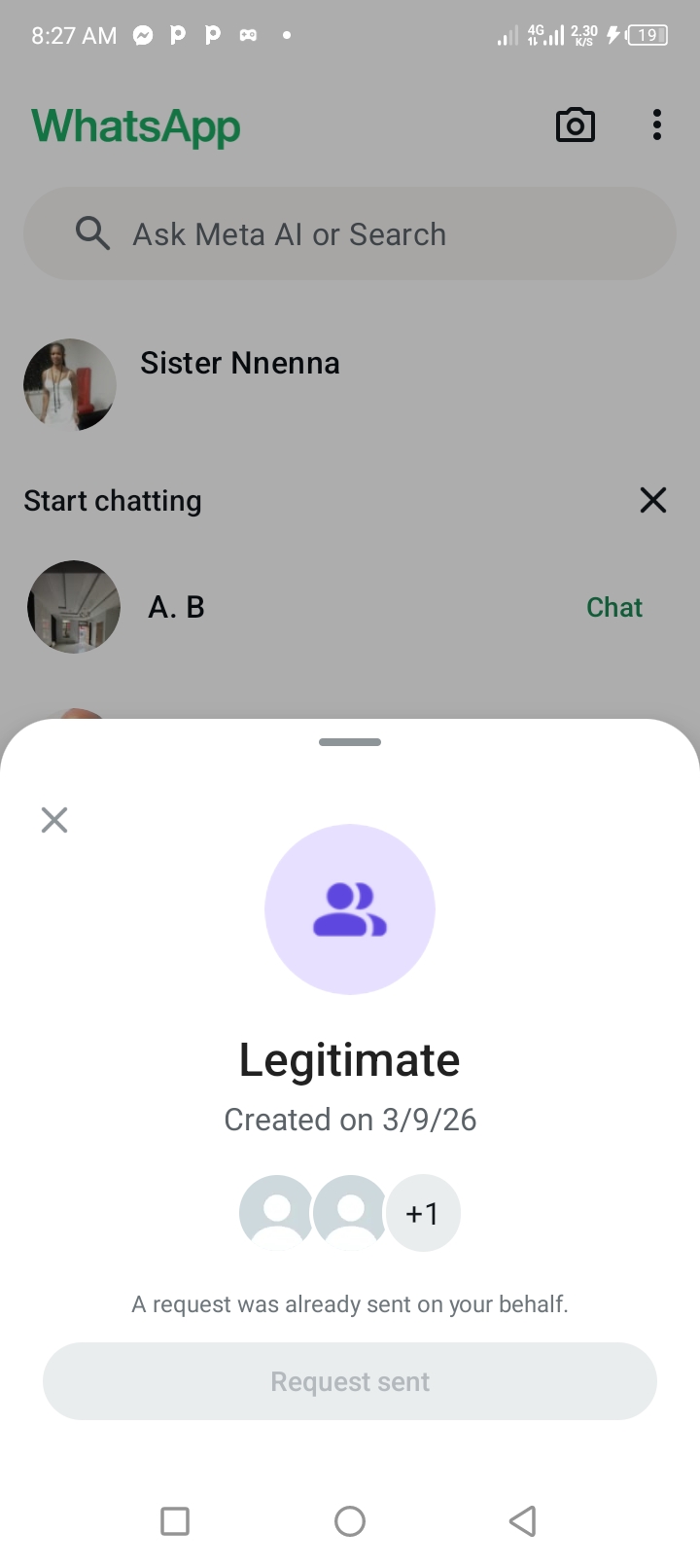Start a chat with A. B
The width and height of the screenshot is (700, 1568).
614,607
